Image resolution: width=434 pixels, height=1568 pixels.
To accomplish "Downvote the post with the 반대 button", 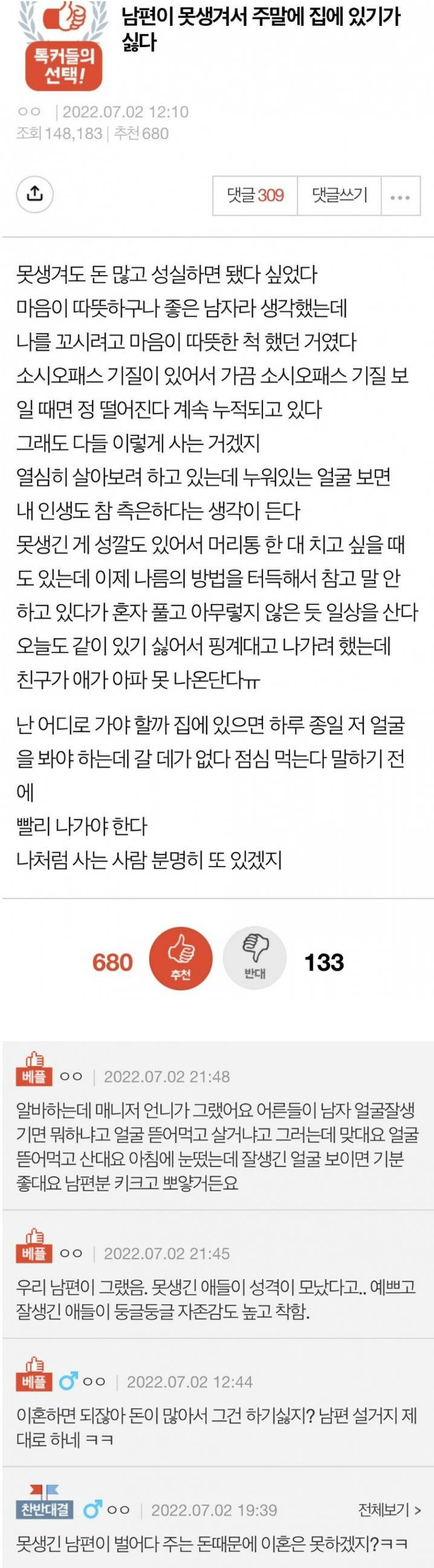I will pos(254,957).
